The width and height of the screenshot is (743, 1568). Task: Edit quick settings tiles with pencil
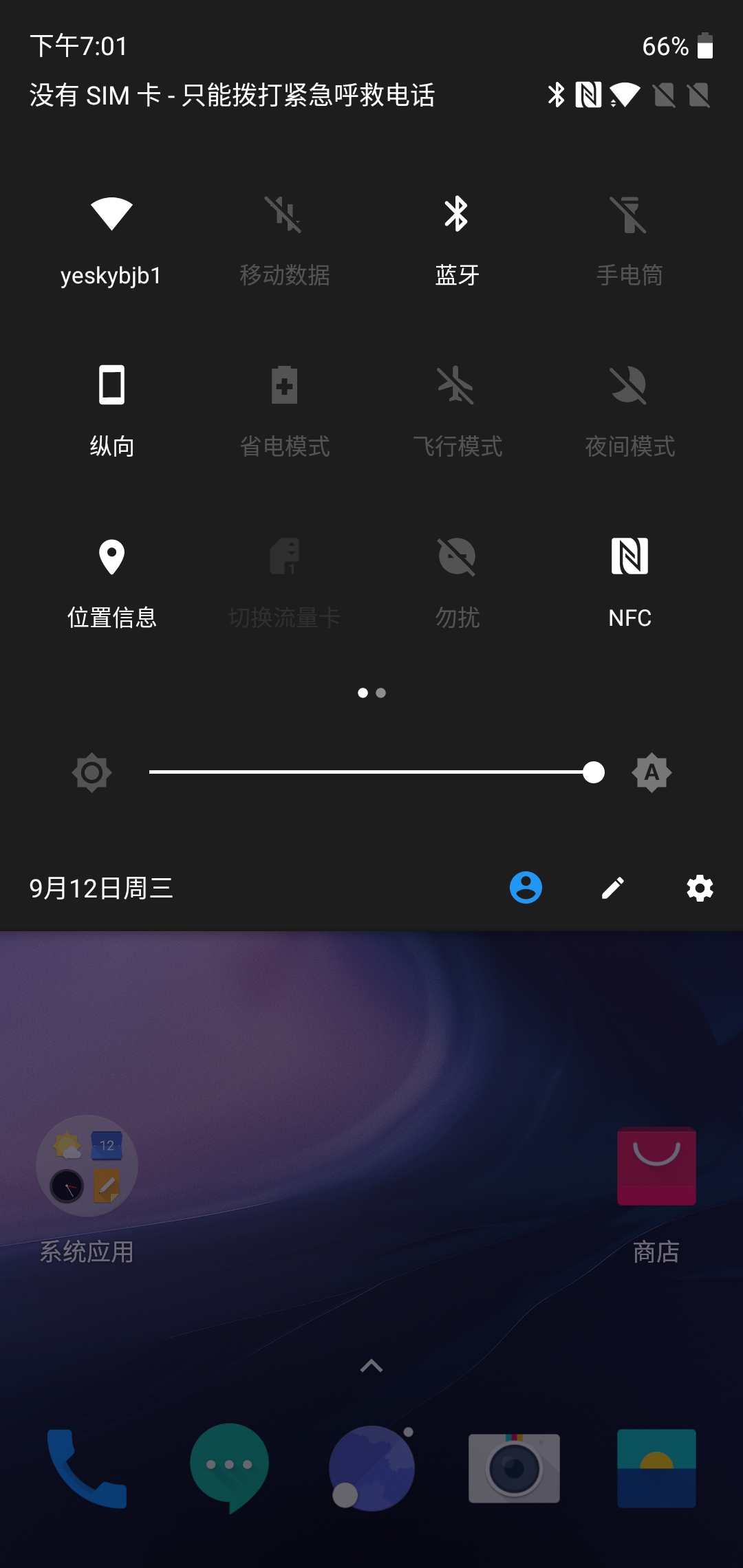612,888
